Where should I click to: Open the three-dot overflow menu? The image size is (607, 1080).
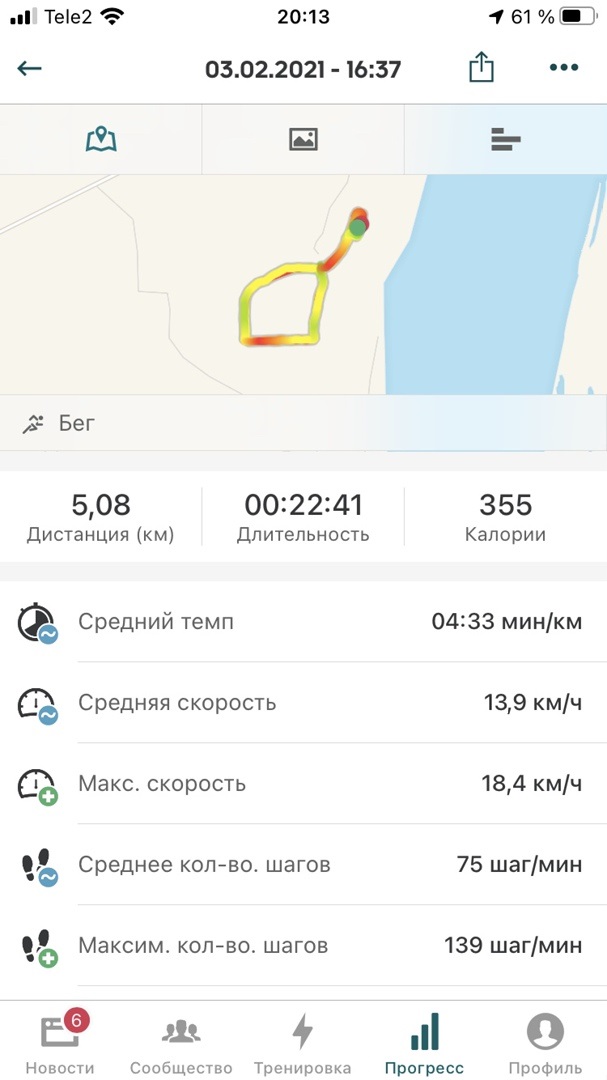tap(564, 68)
